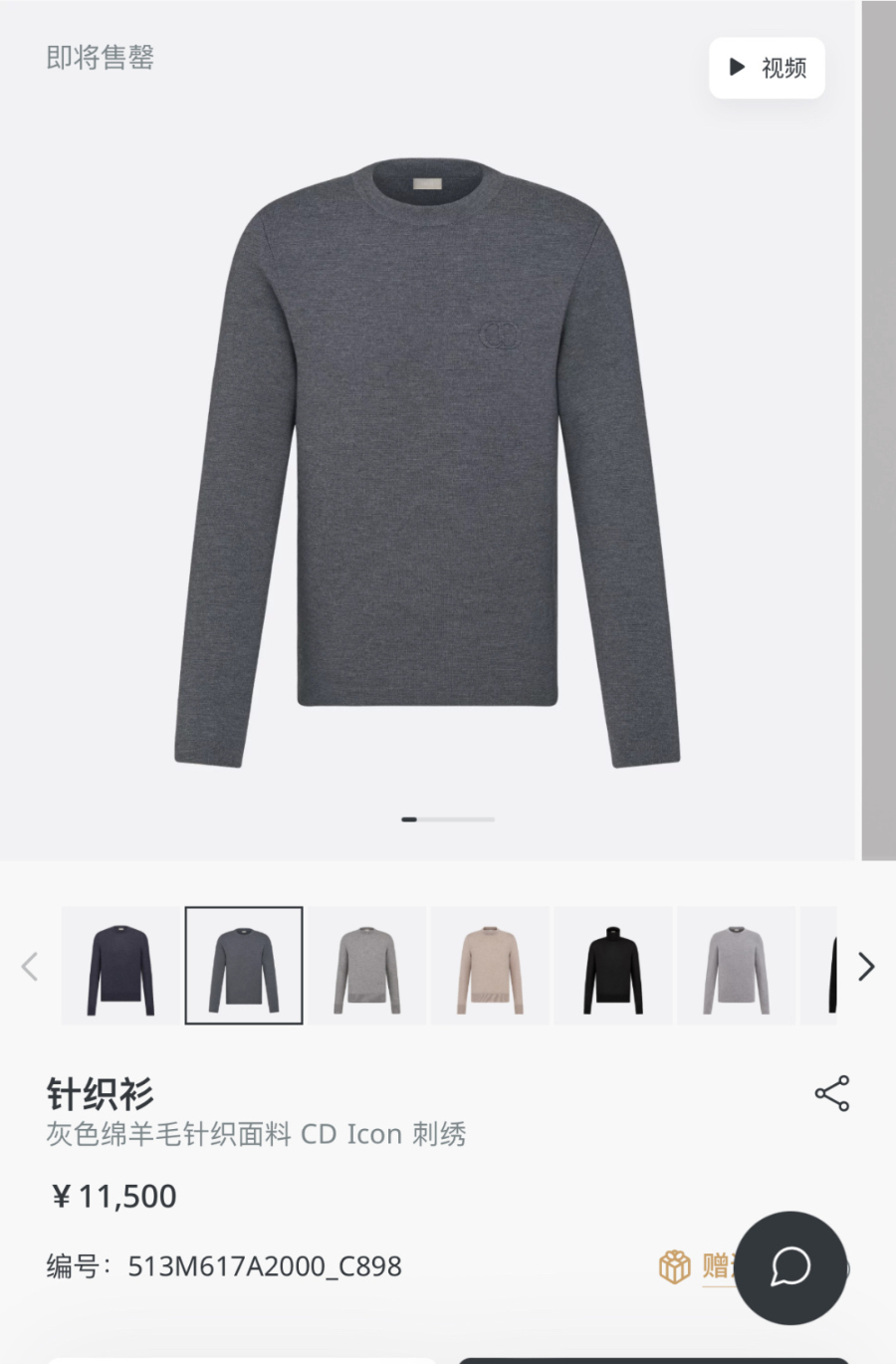Open the gift option link
The width and height of the screenshot is (896, 1364).
pos(697,1266)
